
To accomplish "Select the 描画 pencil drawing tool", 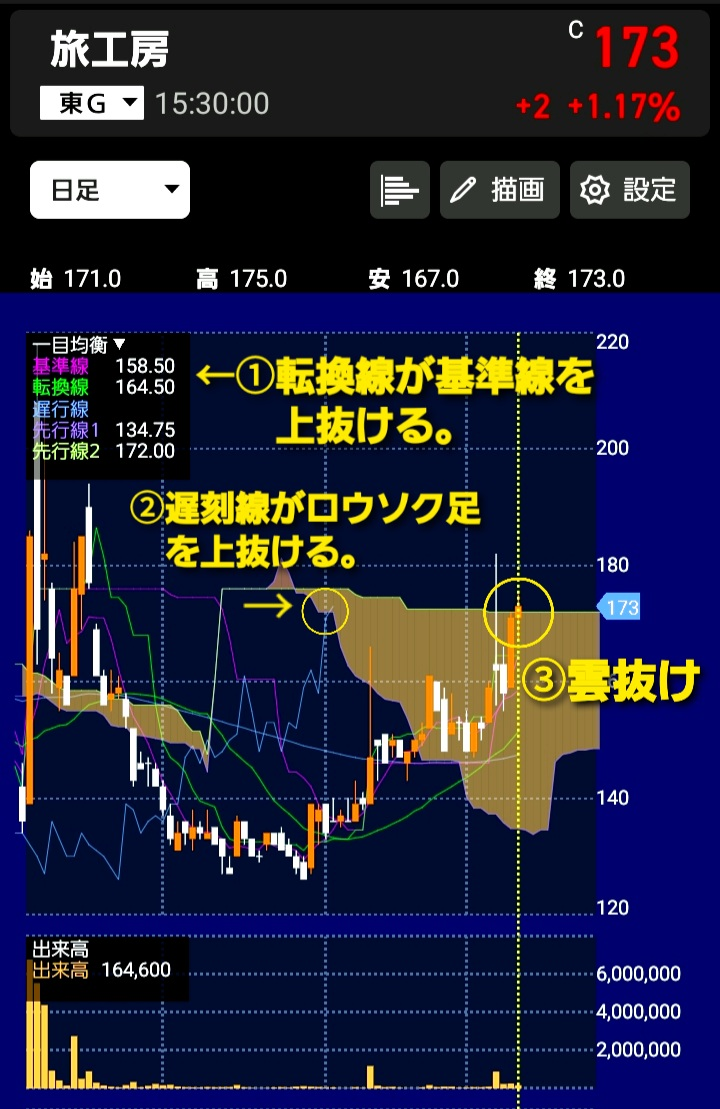I will pyautogui.click(x=500, y=190).
